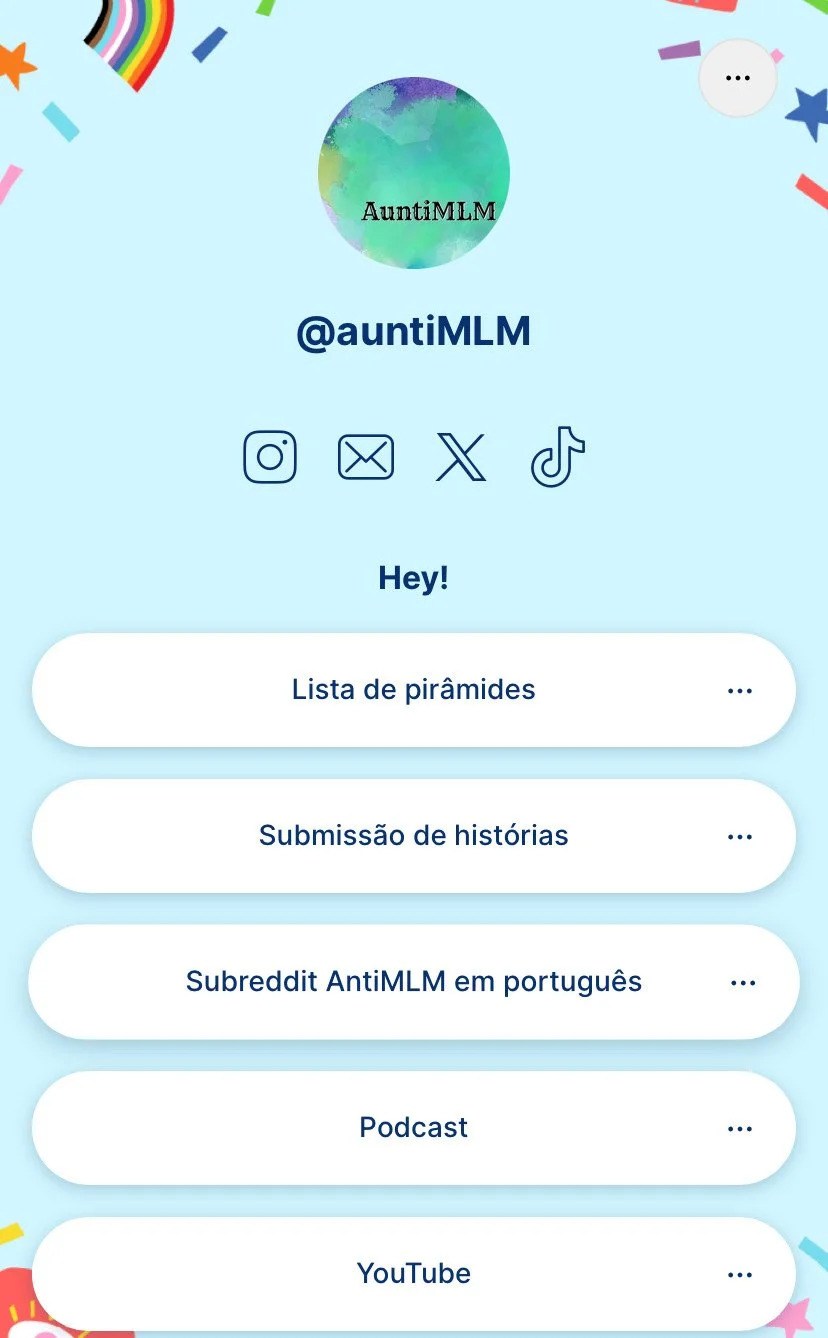
Task: Tap the ellipsis on the Podcast button
Action: pos(739,1129)
